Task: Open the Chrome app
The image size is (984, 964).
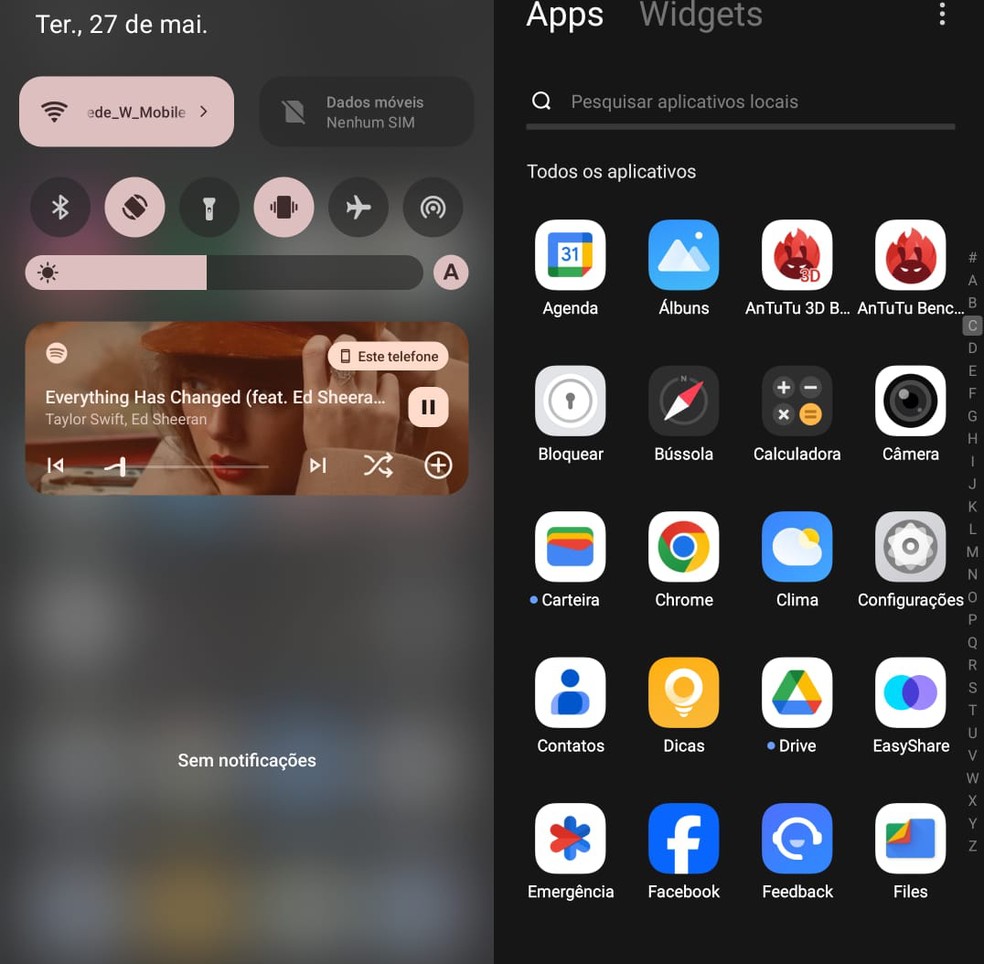Action: [684, 547]
